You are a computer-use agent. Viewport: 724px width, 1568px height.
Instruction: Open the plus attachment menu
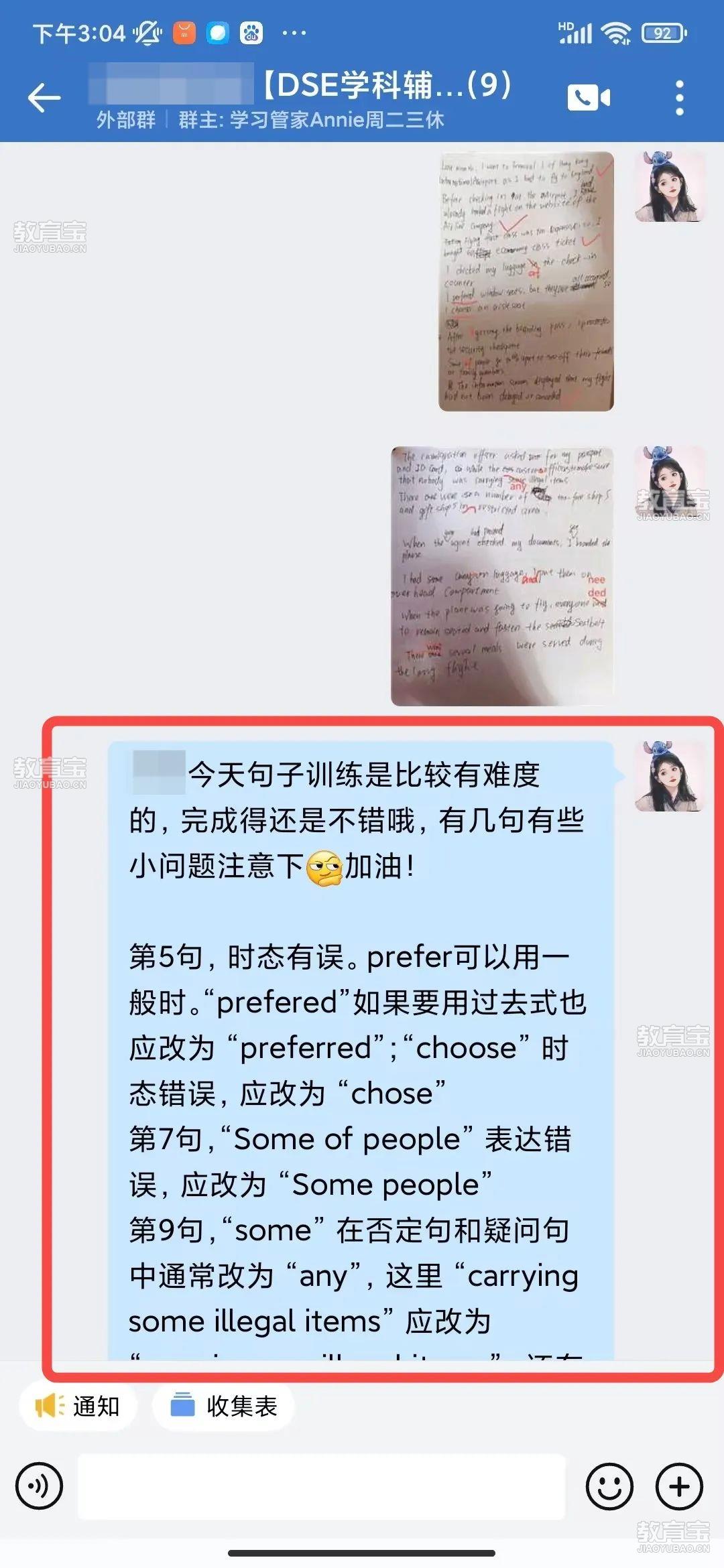679,1486
